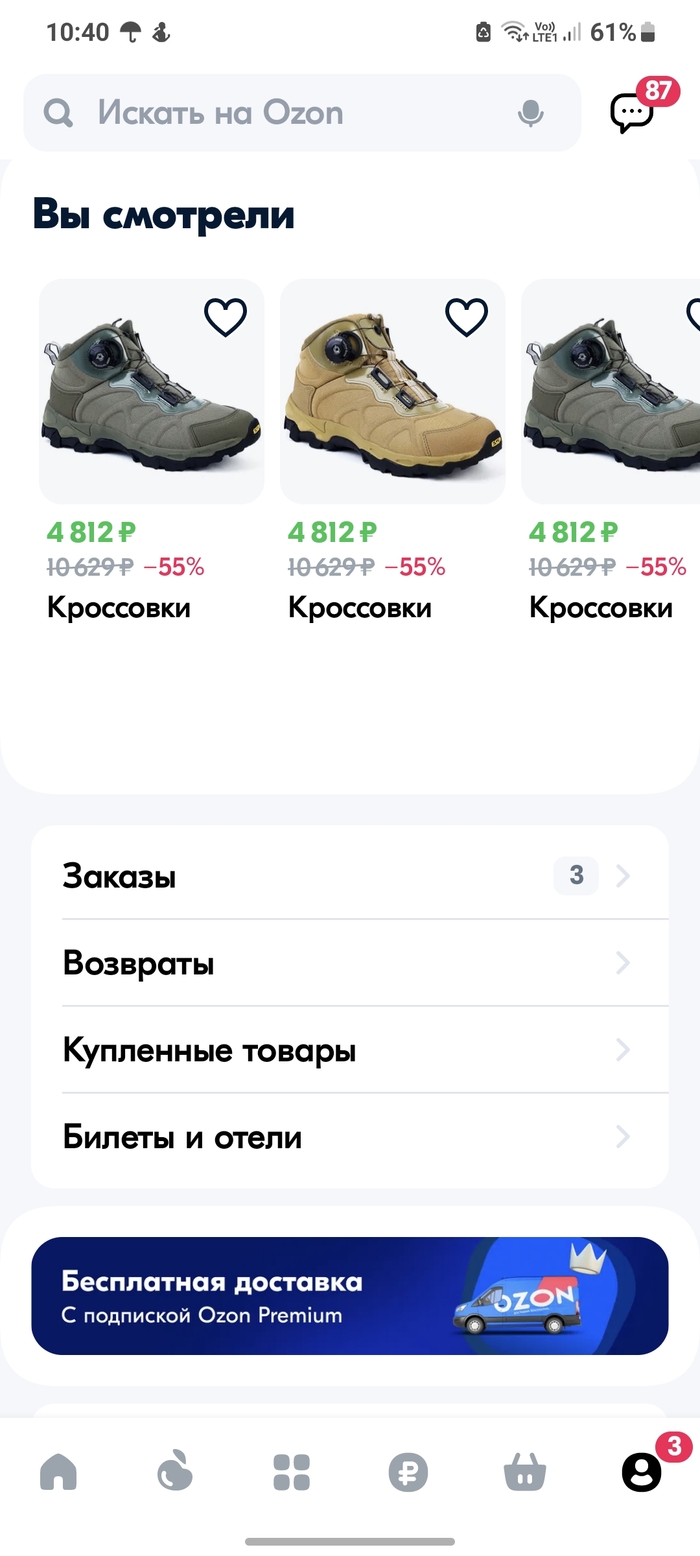This screenshot has width=700, height=1556.
Task: Switch to the ruble finance tab
Action: (408, 1472)
